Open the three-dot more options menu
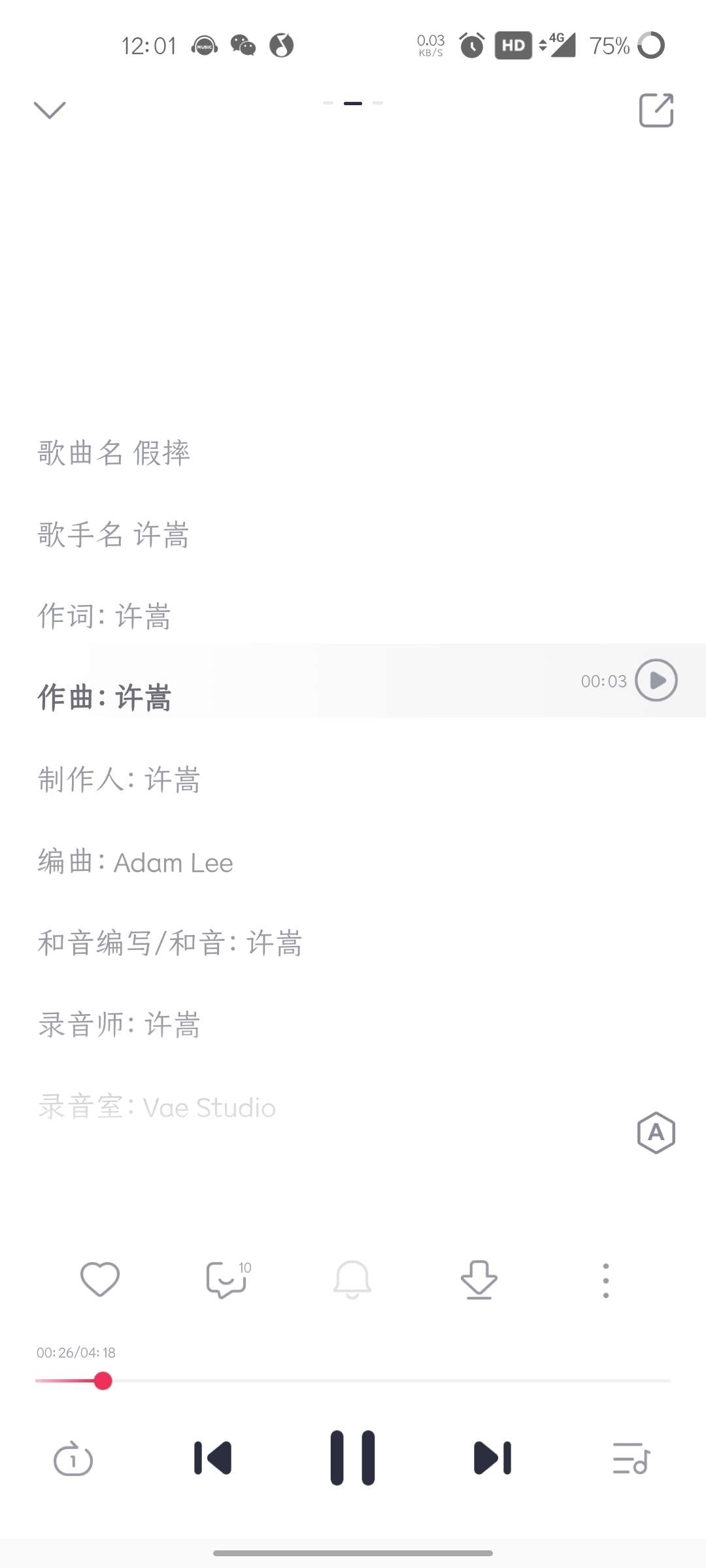 606,1280
